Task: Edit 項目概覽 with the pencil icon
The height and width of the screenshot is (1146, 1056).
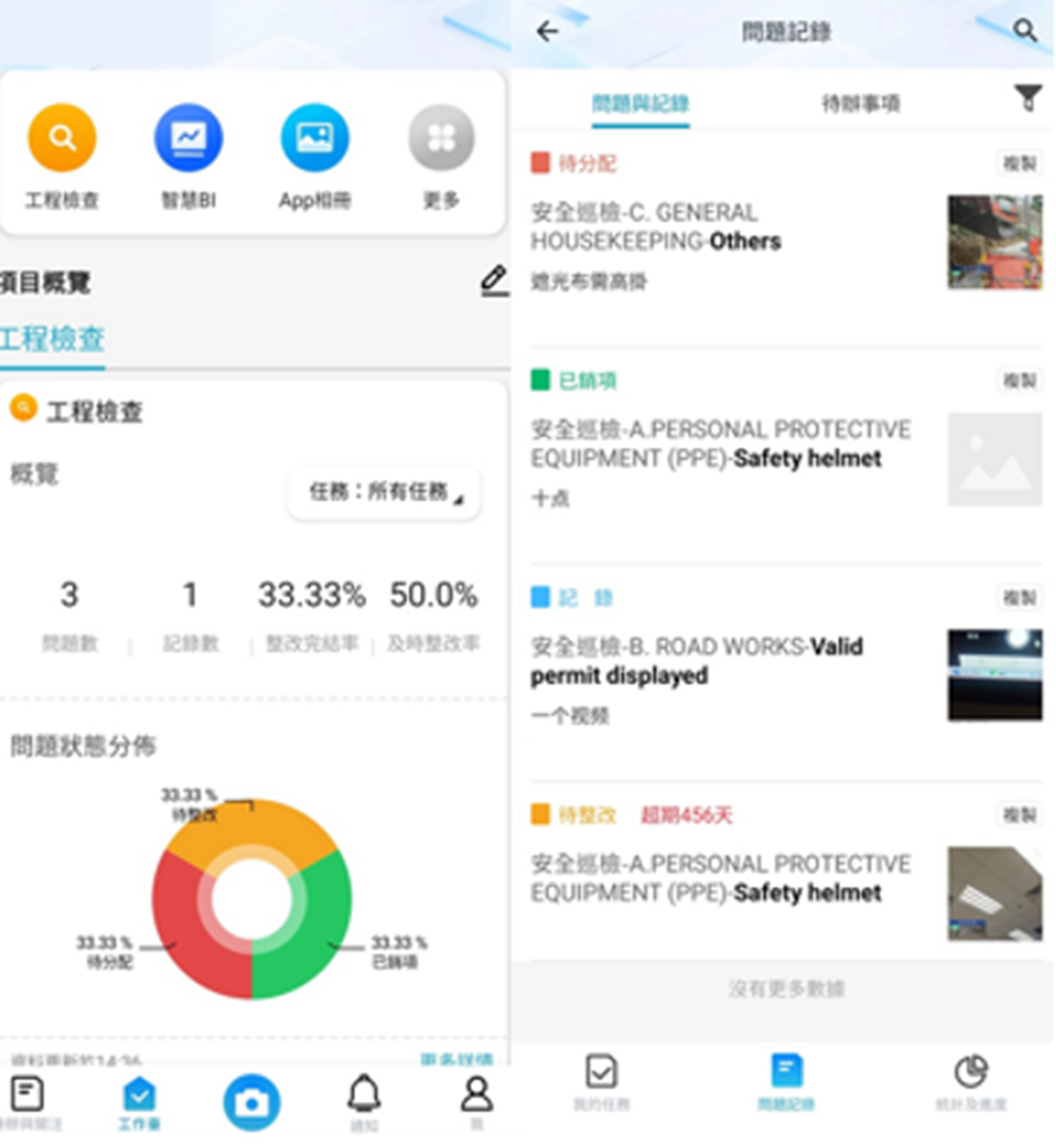Action: [494, 281]
